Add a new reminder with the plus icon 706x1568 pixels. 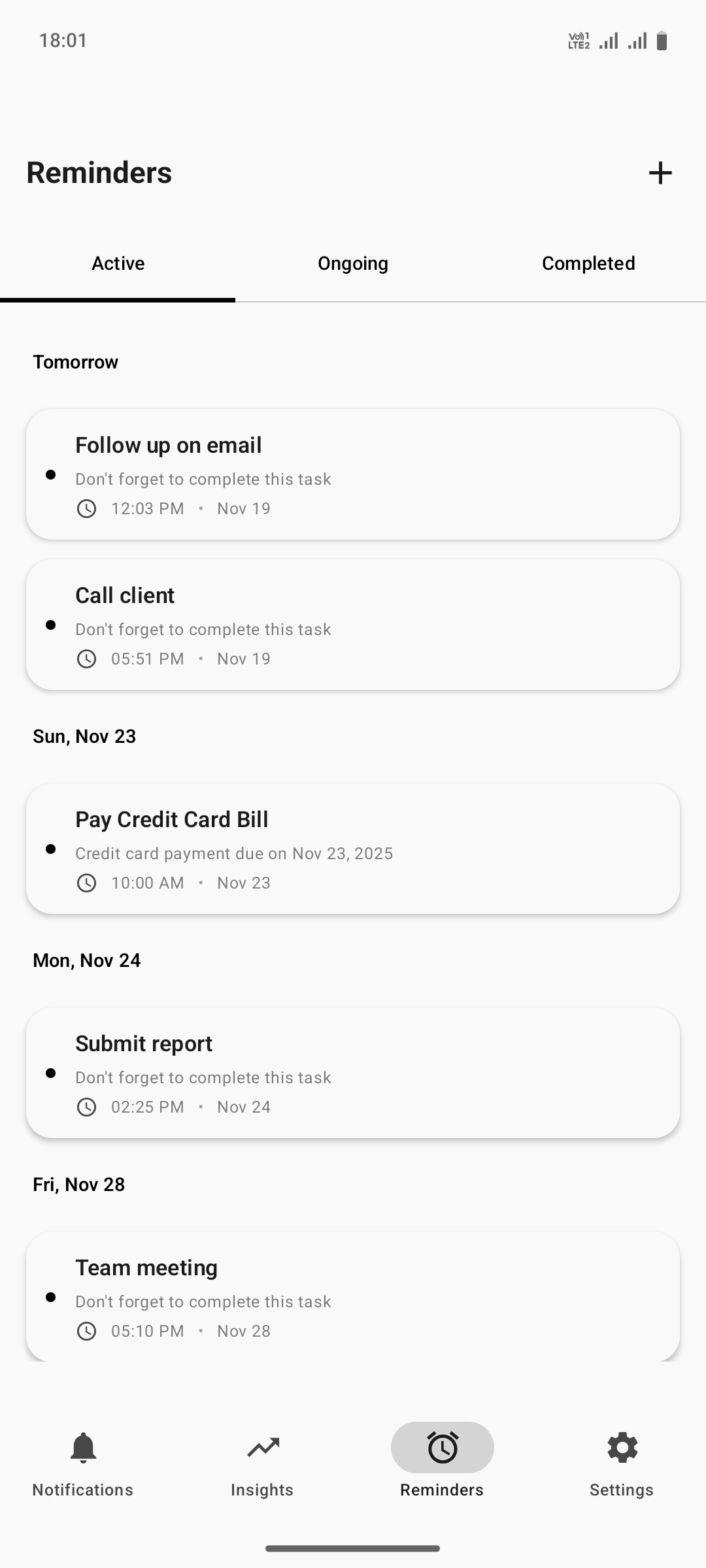point(660,173)
